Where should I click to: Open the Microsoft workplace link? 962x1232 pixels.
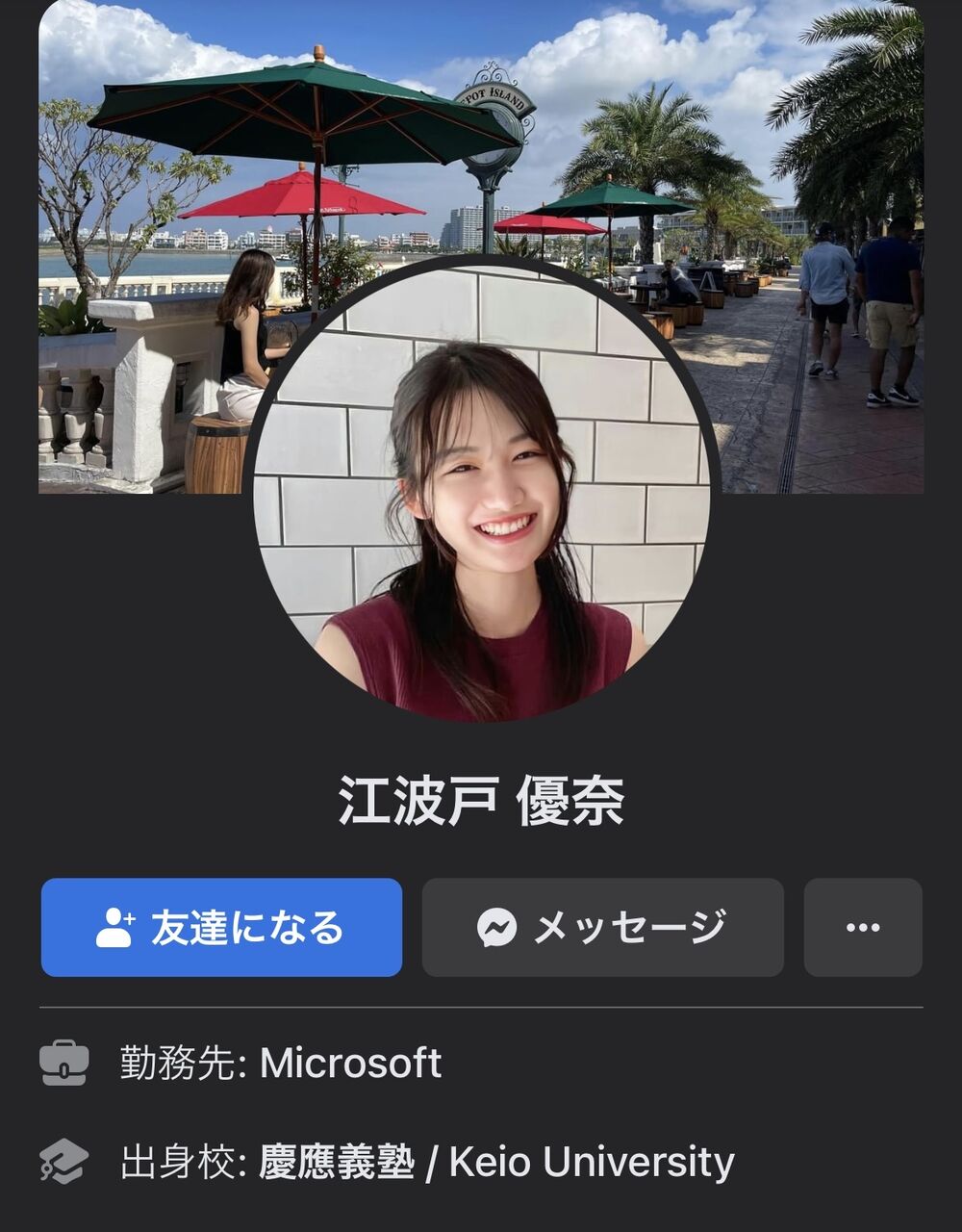[350, 1064]
